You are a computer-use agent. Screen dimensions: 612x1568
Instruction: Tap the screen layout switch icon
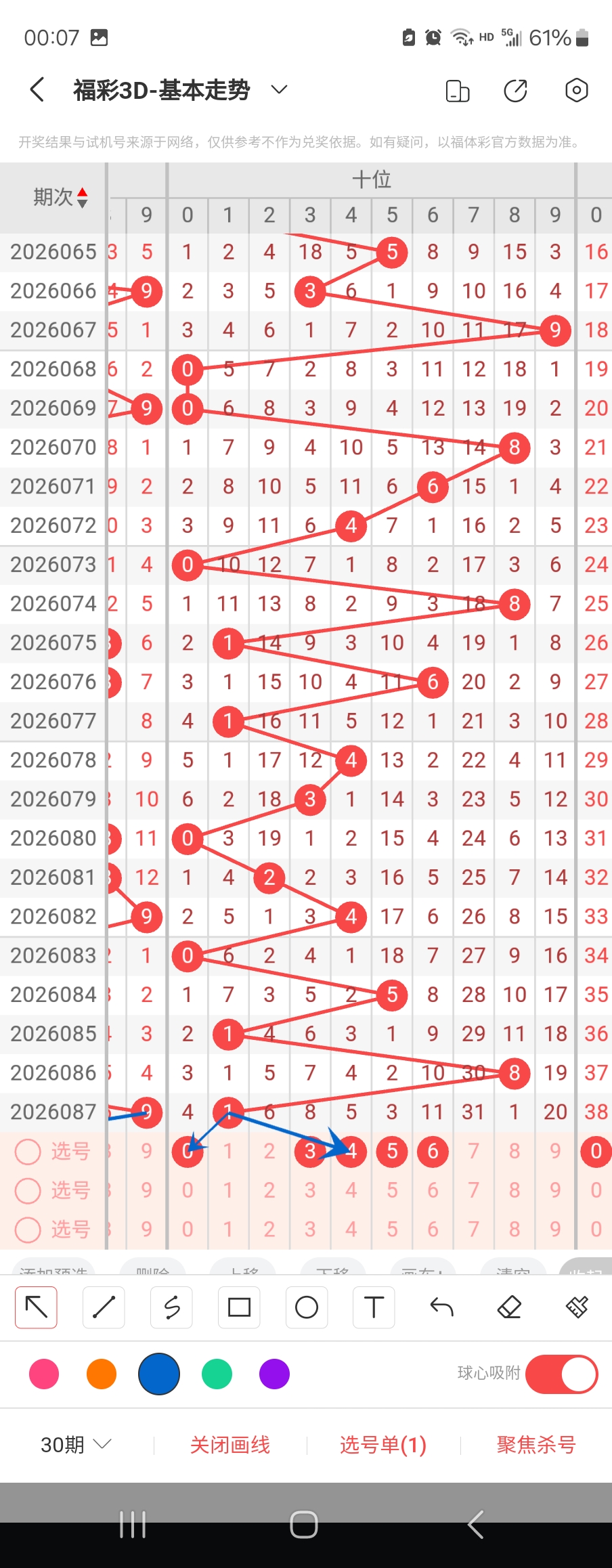click(458, 90)
